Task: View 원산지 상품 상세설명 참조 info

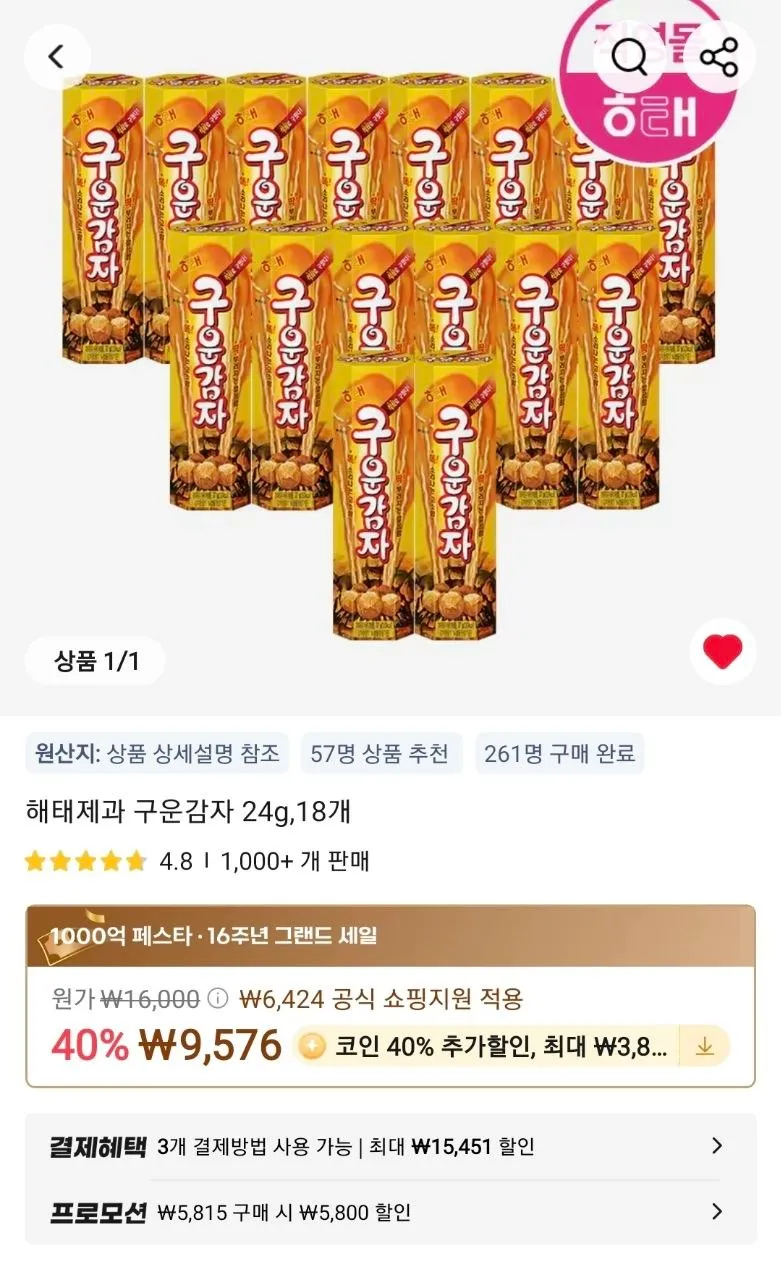Action: tap(157, 753)
